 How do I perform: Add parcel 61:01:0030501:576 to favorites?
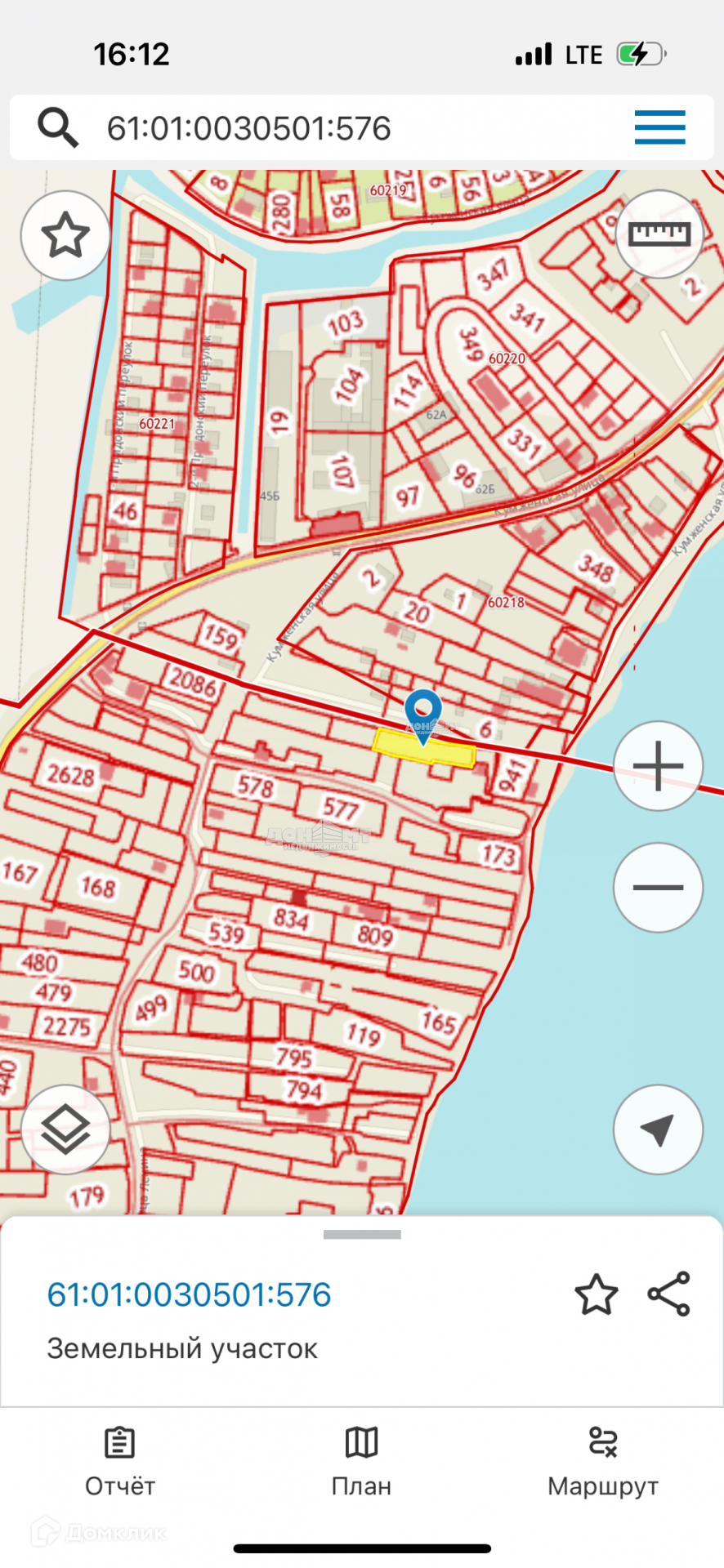point(596,1294)
